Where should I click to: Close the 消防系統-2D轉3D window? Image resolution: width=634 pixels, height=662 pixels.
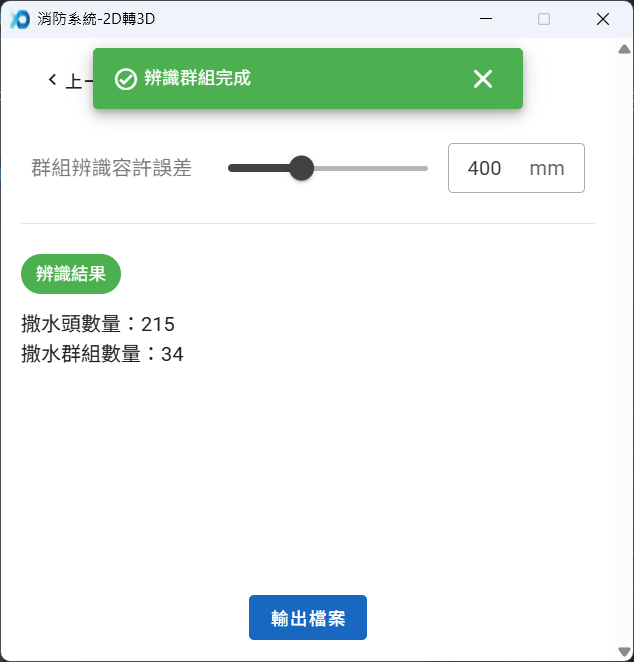(602, 19)
